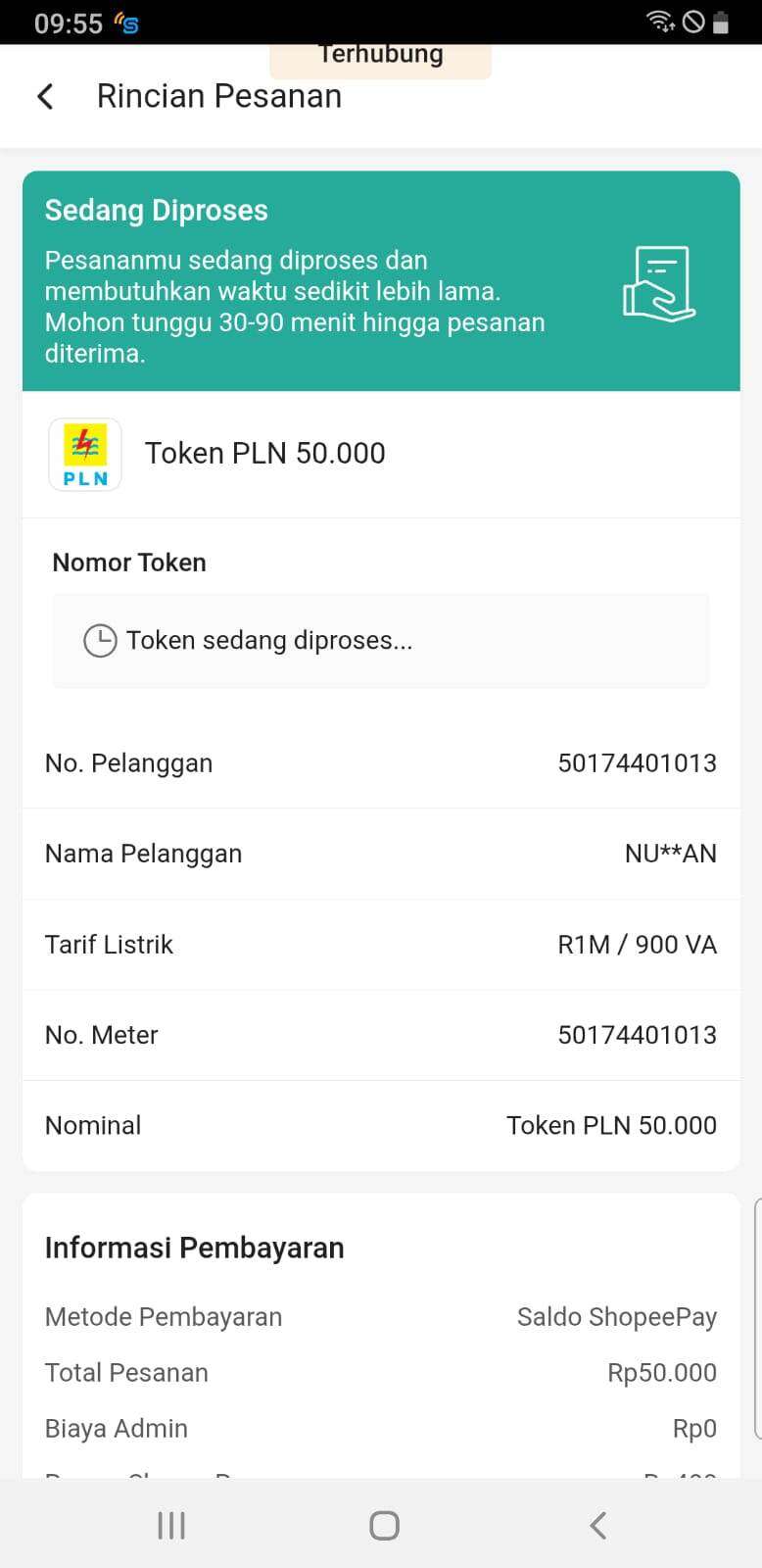Select the No. Pelanggan number 50174401013
The height and width of the screenshot is (1568, 762).
[638, 762]
